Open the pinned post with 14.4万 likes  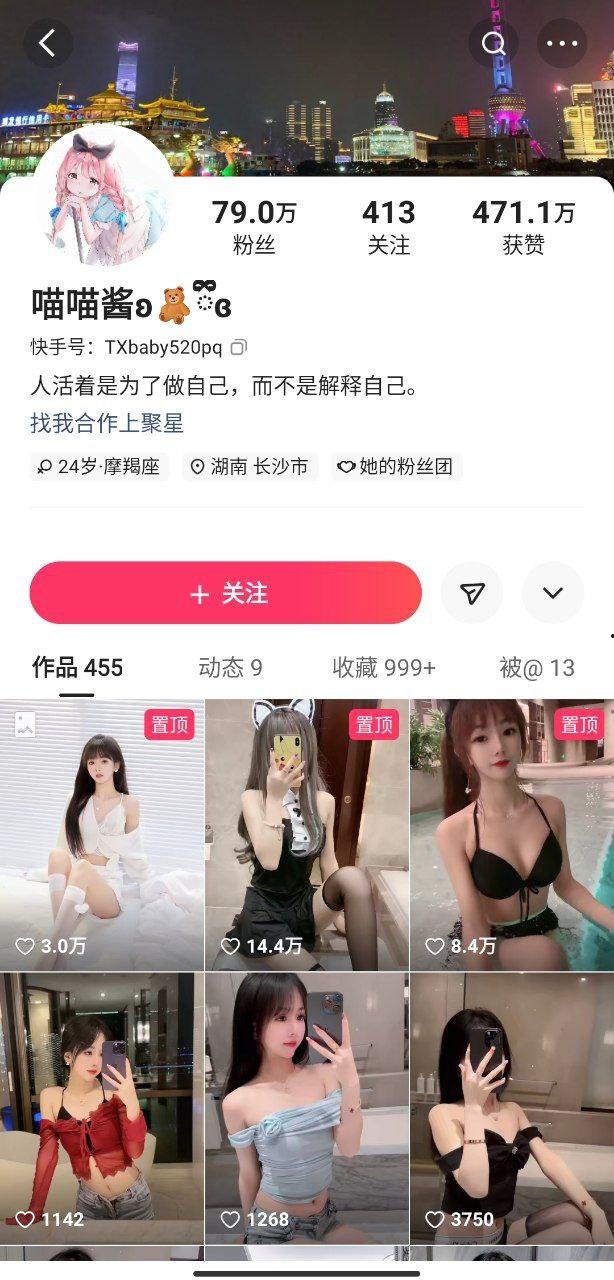[x=307, y=835]
